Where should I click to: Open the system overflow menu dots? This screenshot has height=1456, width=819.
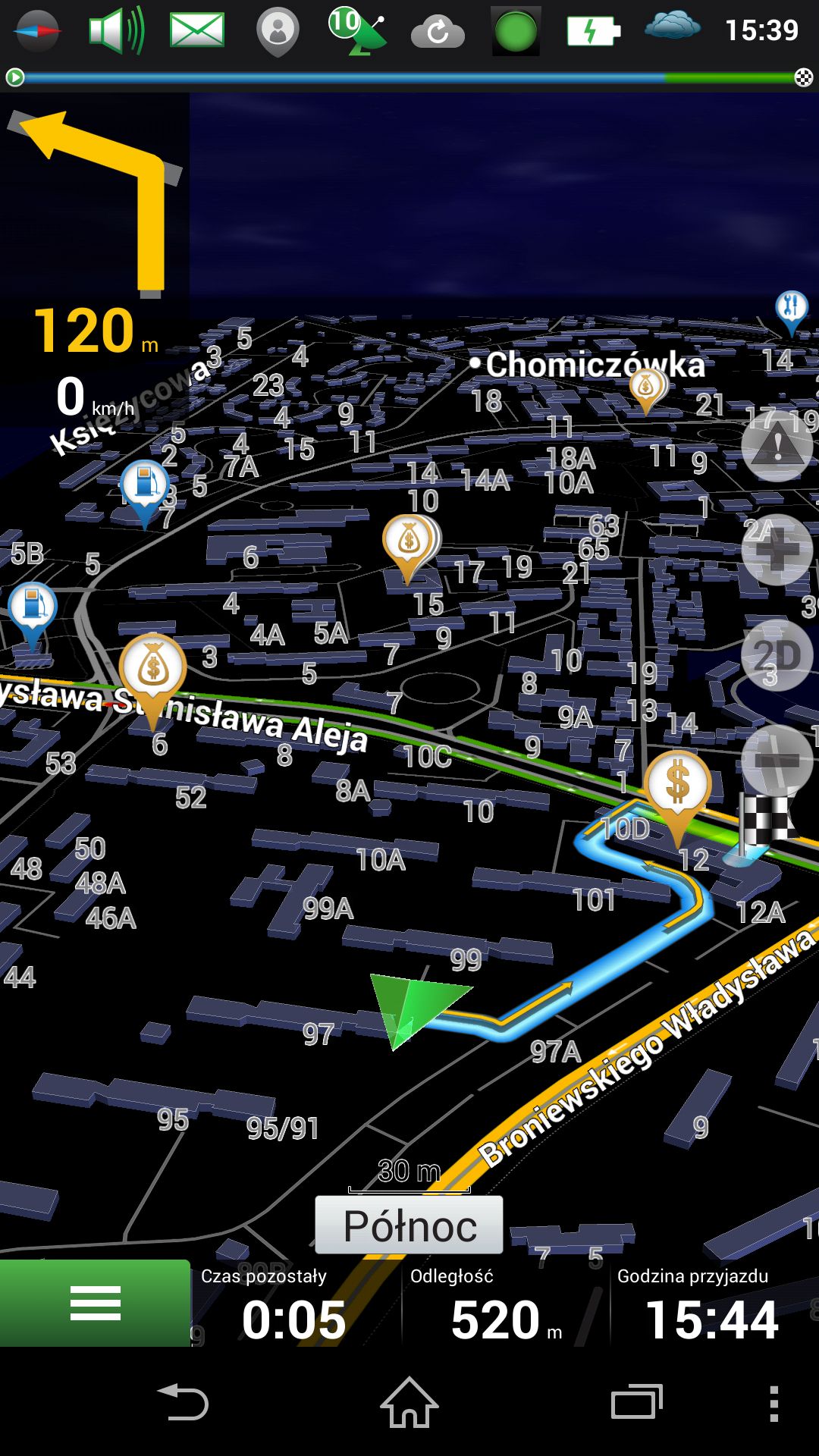pos(773,1403)
